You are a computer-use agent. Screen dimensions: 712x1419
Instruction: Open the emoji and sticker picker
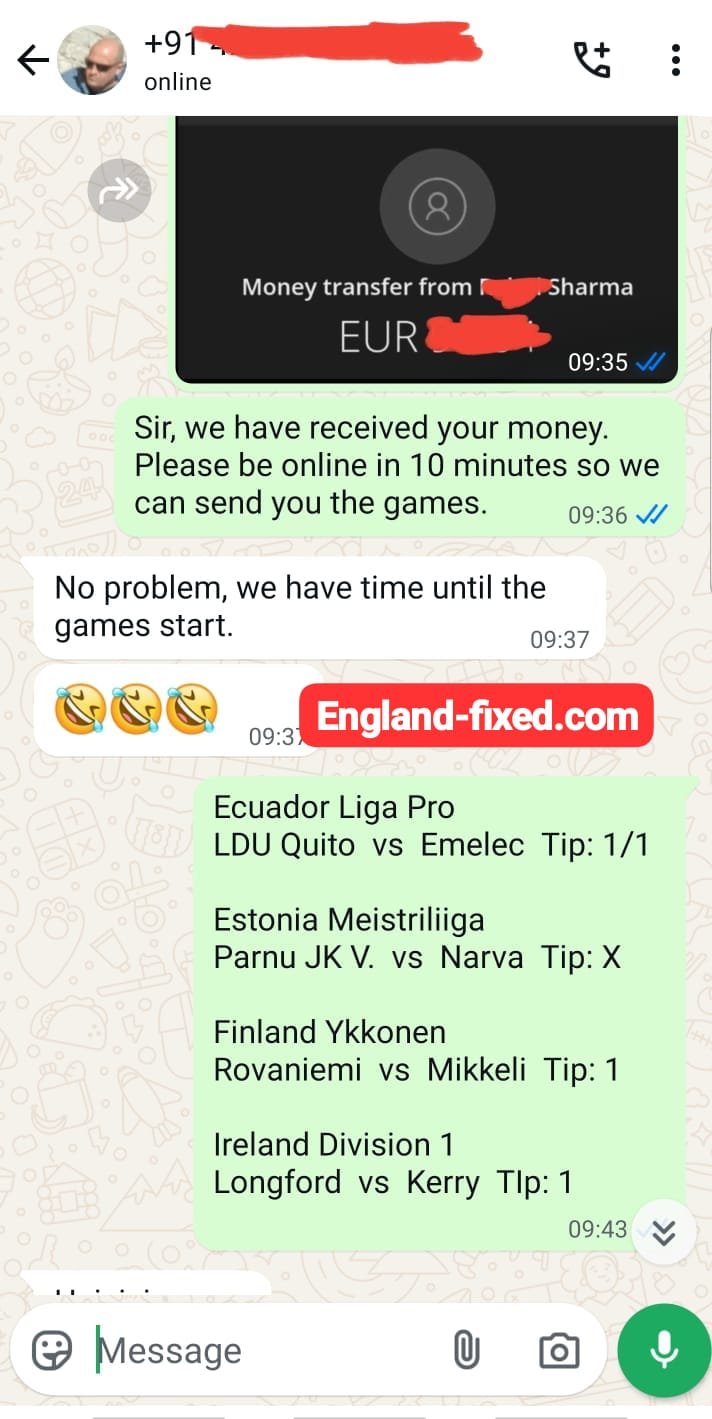52,1350
